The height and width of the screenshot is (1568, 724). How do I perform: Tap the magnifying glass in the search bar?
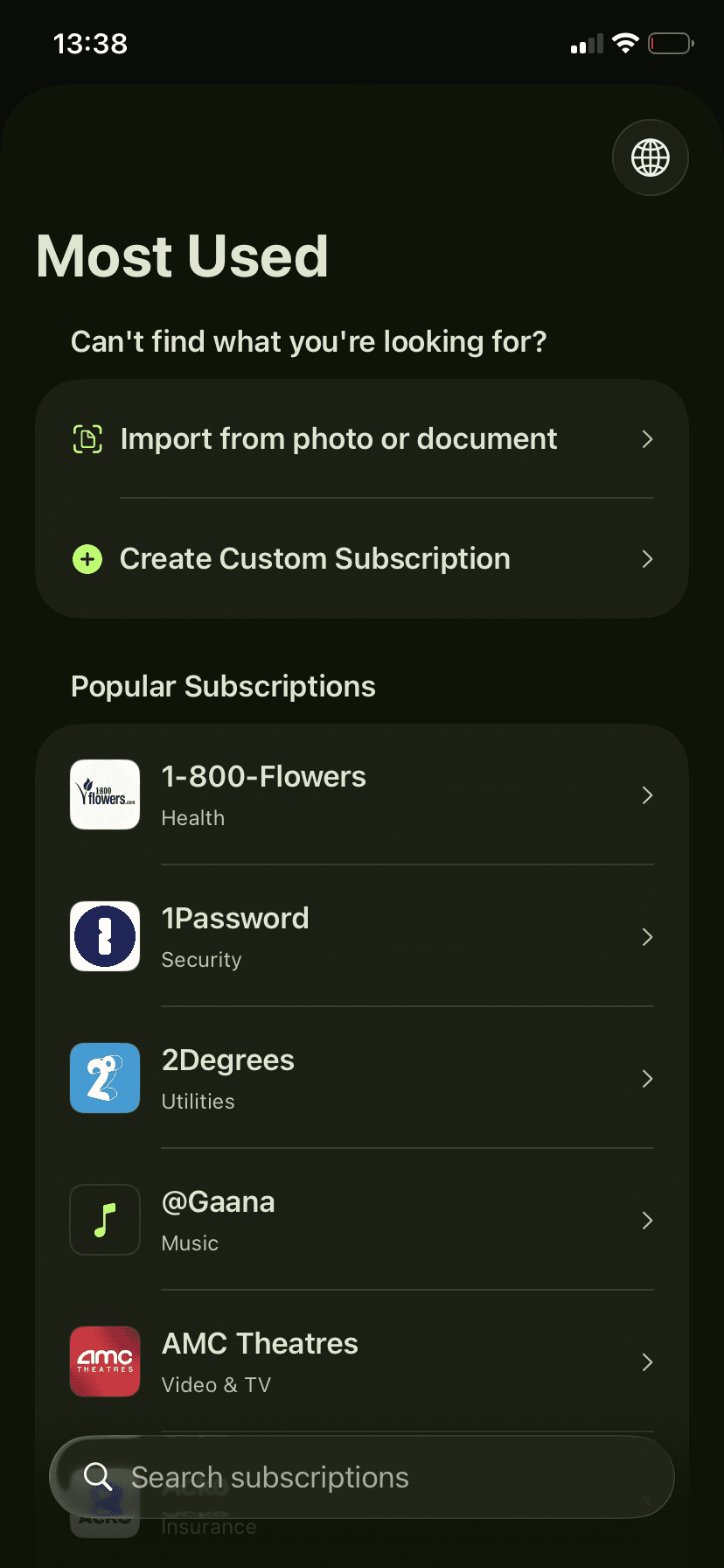click(x=97, y=1476)
